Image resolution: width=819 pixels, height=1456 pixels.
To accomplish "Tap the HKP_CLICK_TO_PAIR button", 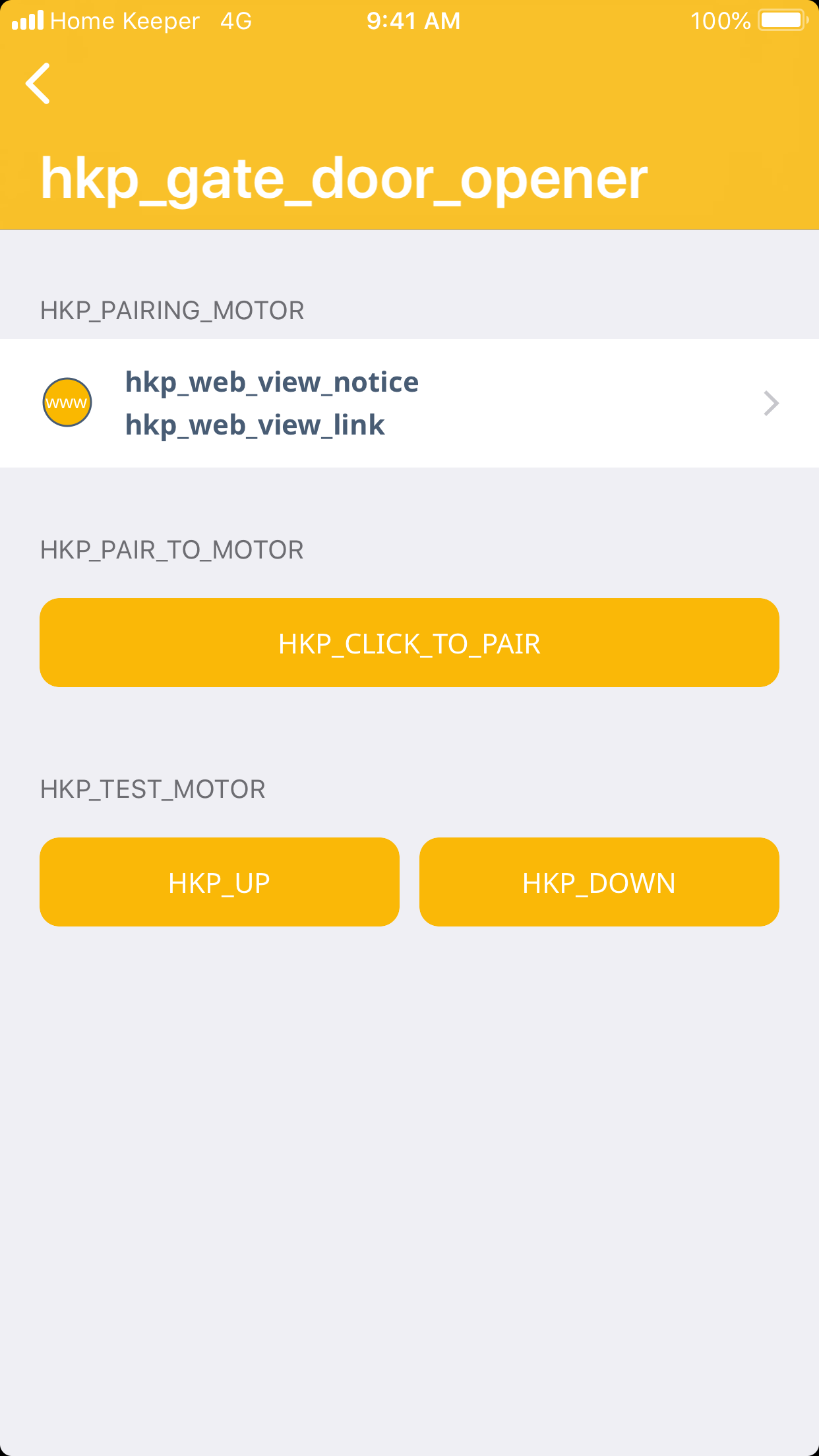I will [x=409, y=643].
